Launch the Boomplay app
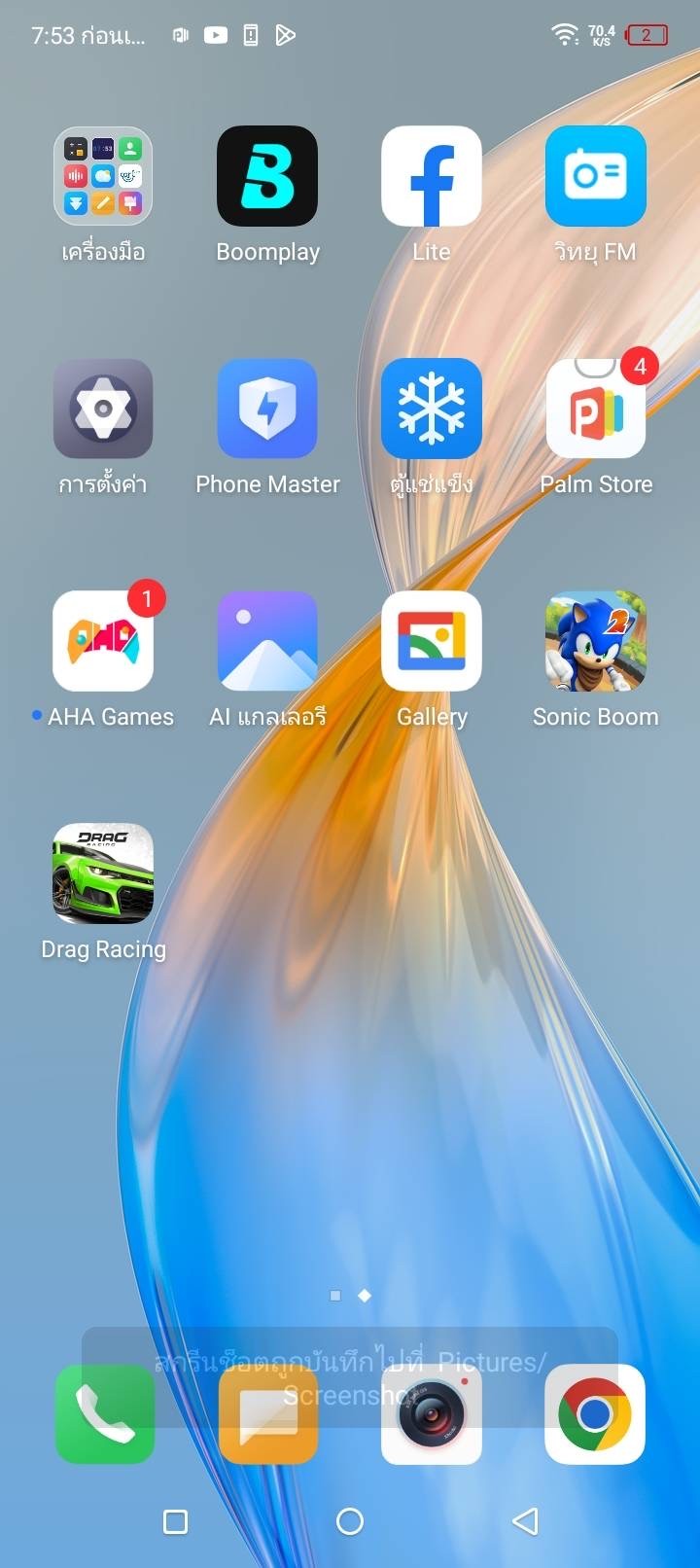 tap(267, 176)
